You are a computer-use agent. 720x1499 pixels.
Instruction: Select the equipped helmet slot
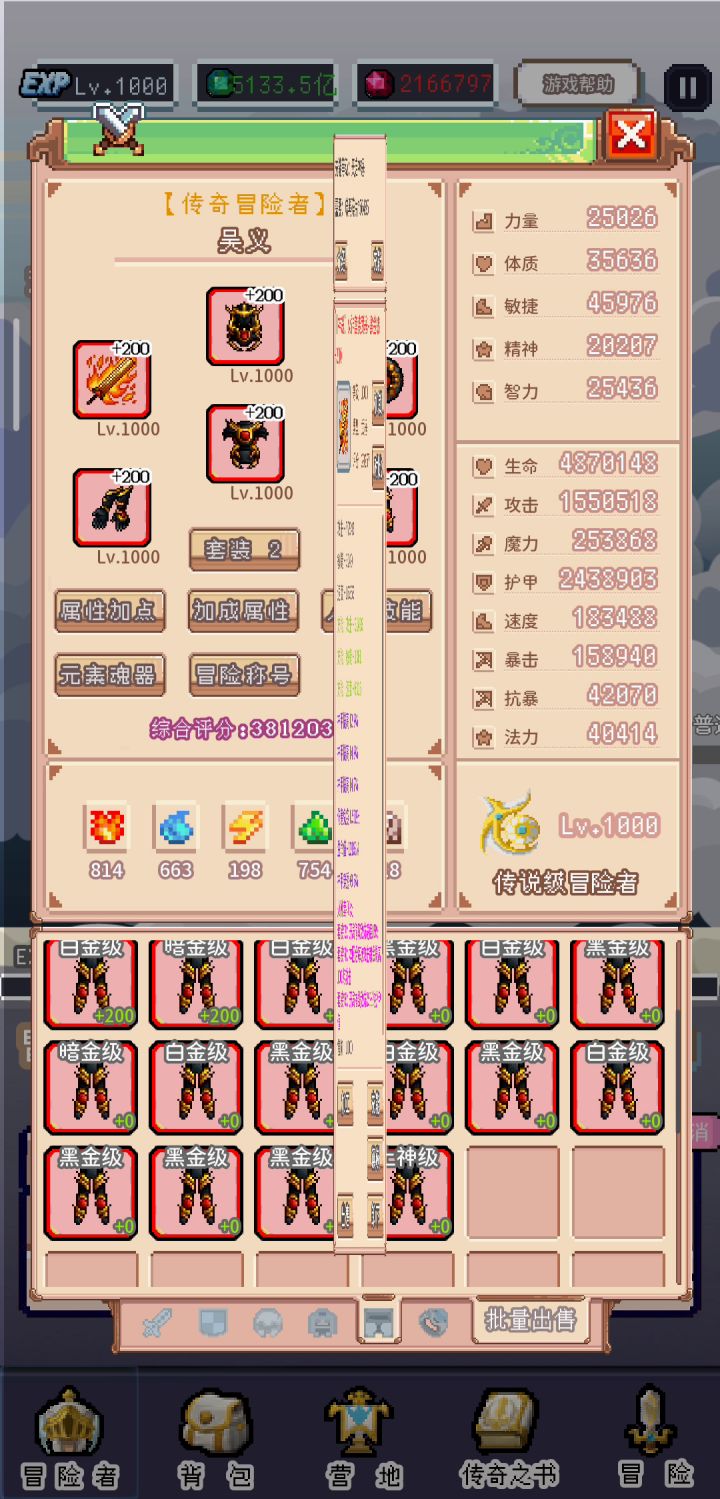pyautogui.click(x=245, y=326)
